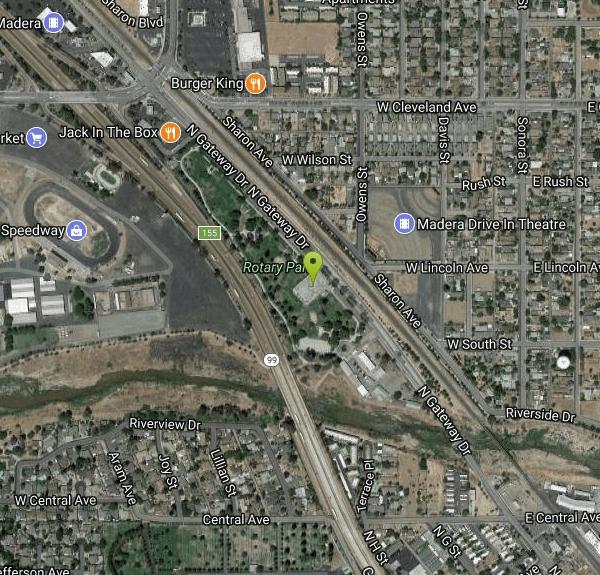Open Madera Drive In Theatre marker
The image size is (600, 575).
tap(404, 223)
